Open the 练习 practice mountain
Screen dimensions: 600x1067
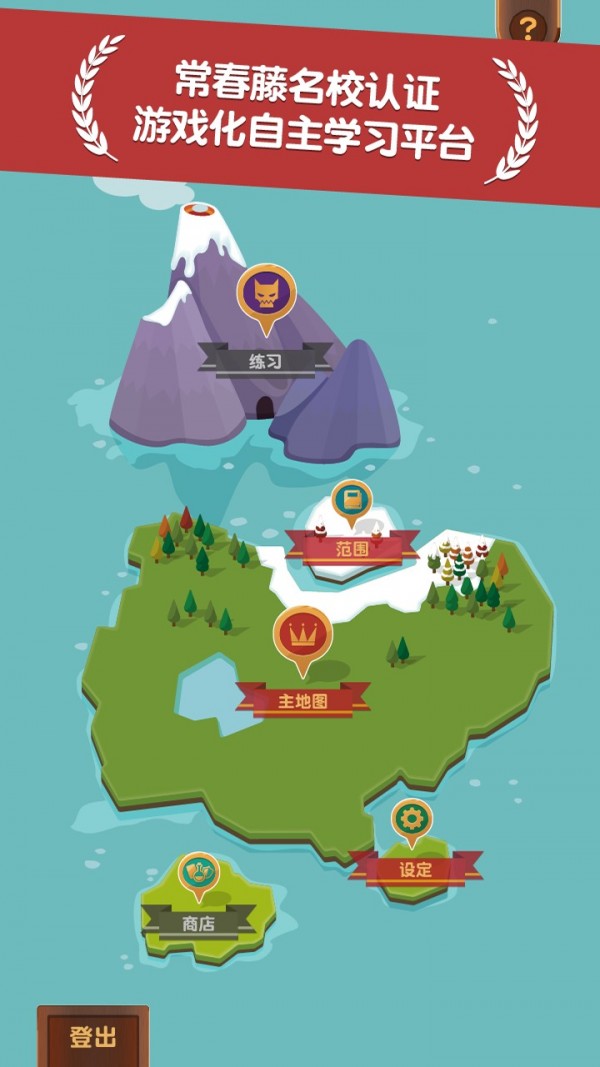(x=266, y=297)
